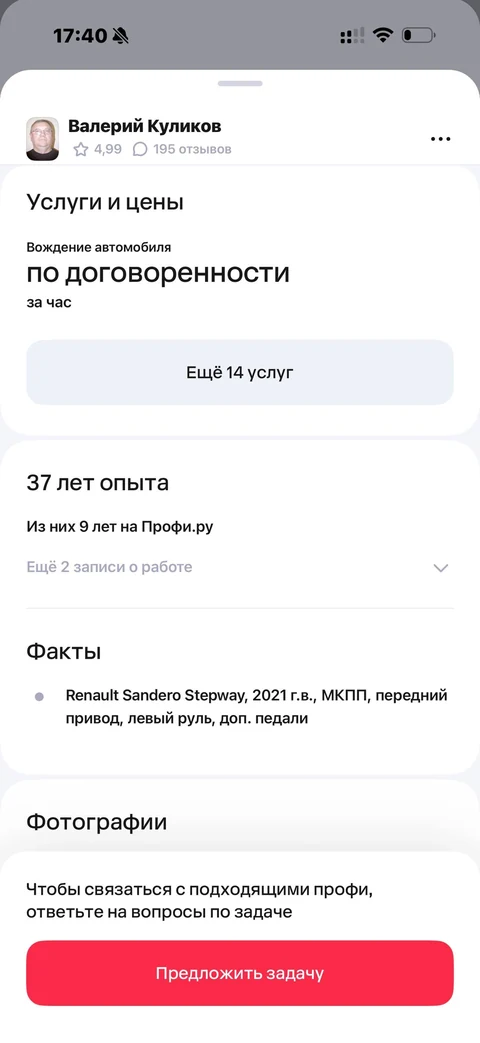Open the 195 отзывов reviews

(182, 150)
